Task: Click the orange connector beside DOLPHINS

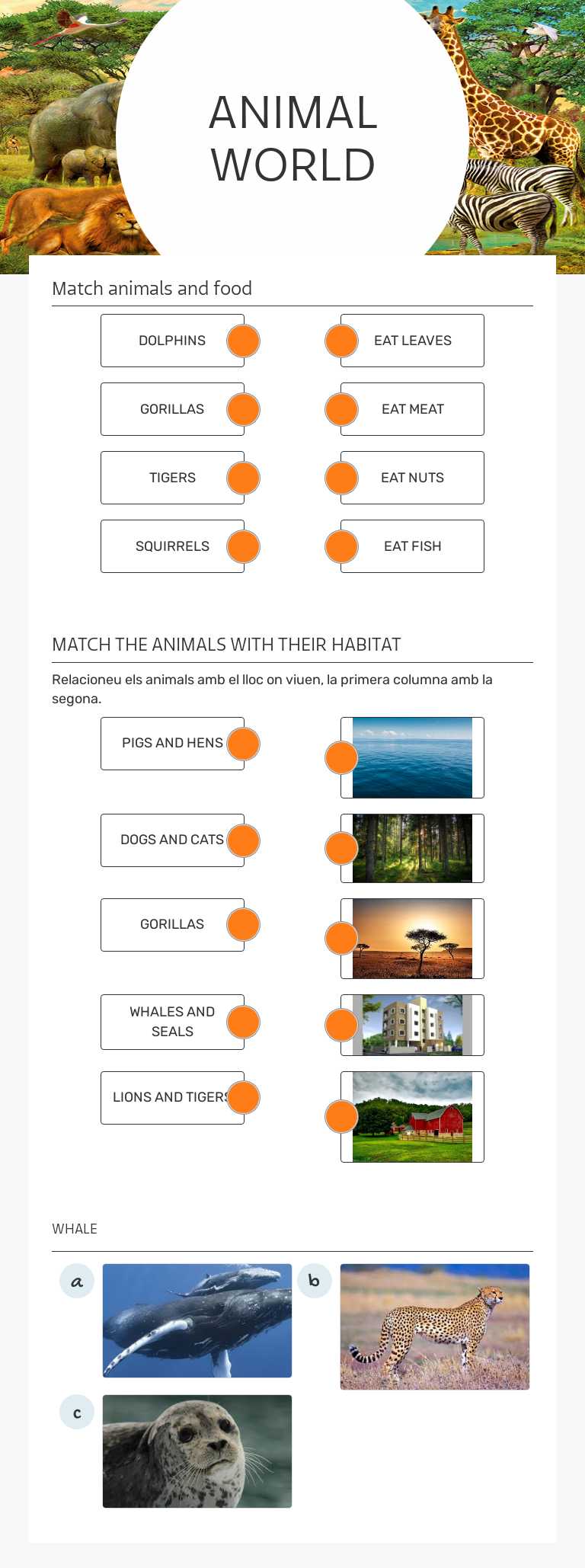Action: [x=242, y=341]
